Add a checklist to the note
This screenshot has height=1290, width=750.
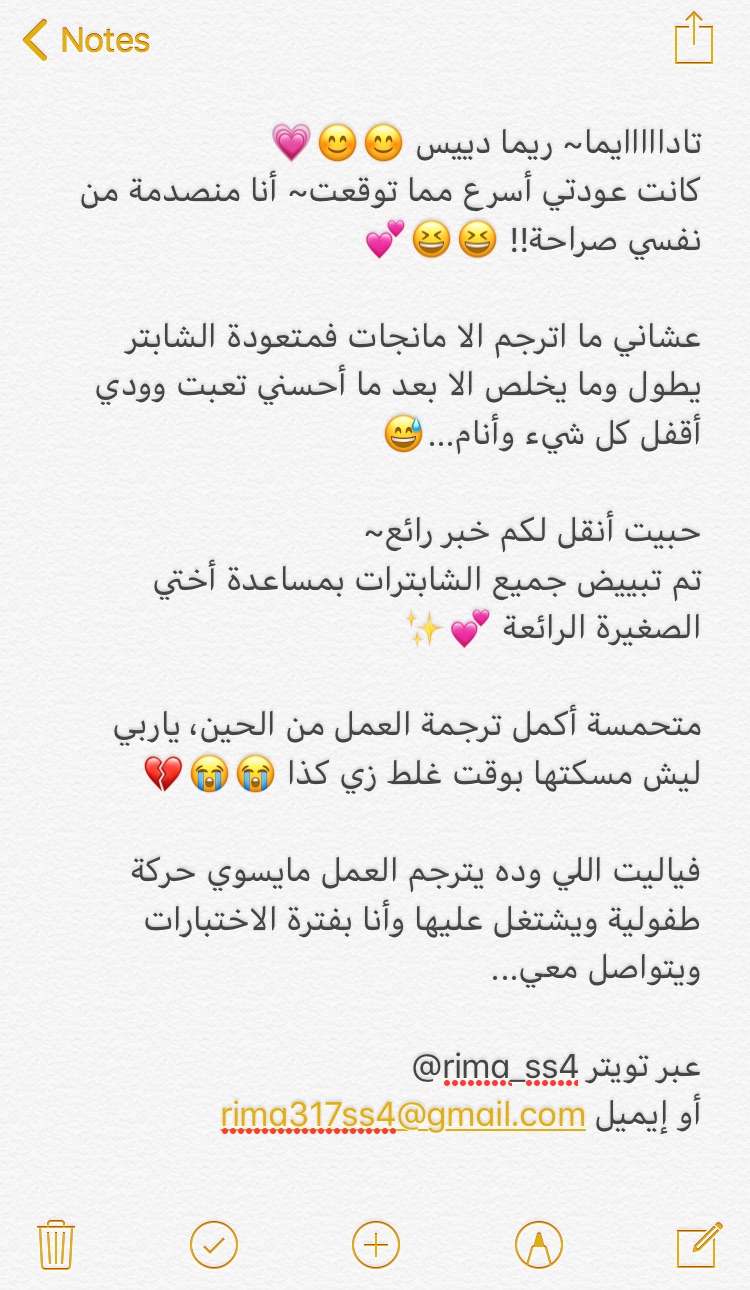click(214, 1245)
